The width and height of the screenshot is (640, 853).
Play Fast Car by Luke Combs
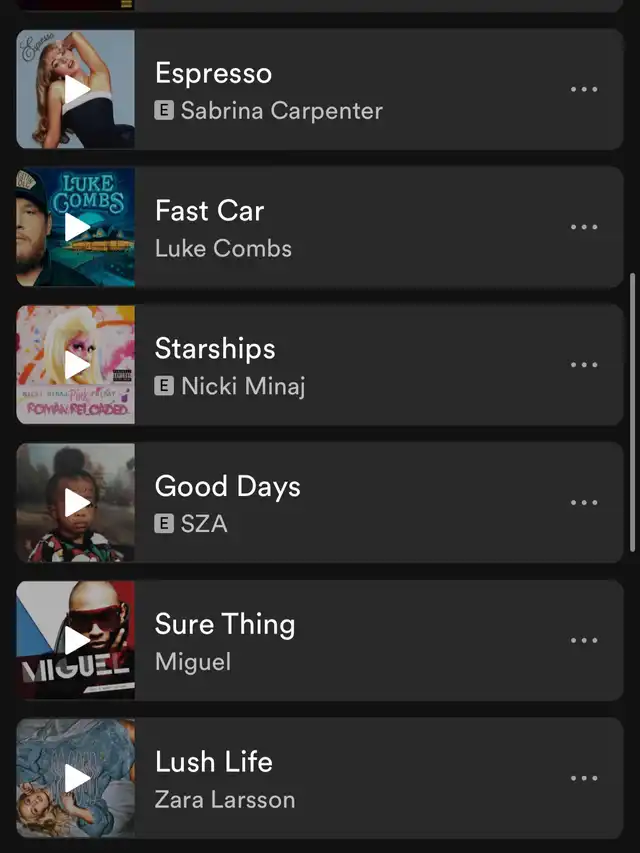click(x=76, y=227)
